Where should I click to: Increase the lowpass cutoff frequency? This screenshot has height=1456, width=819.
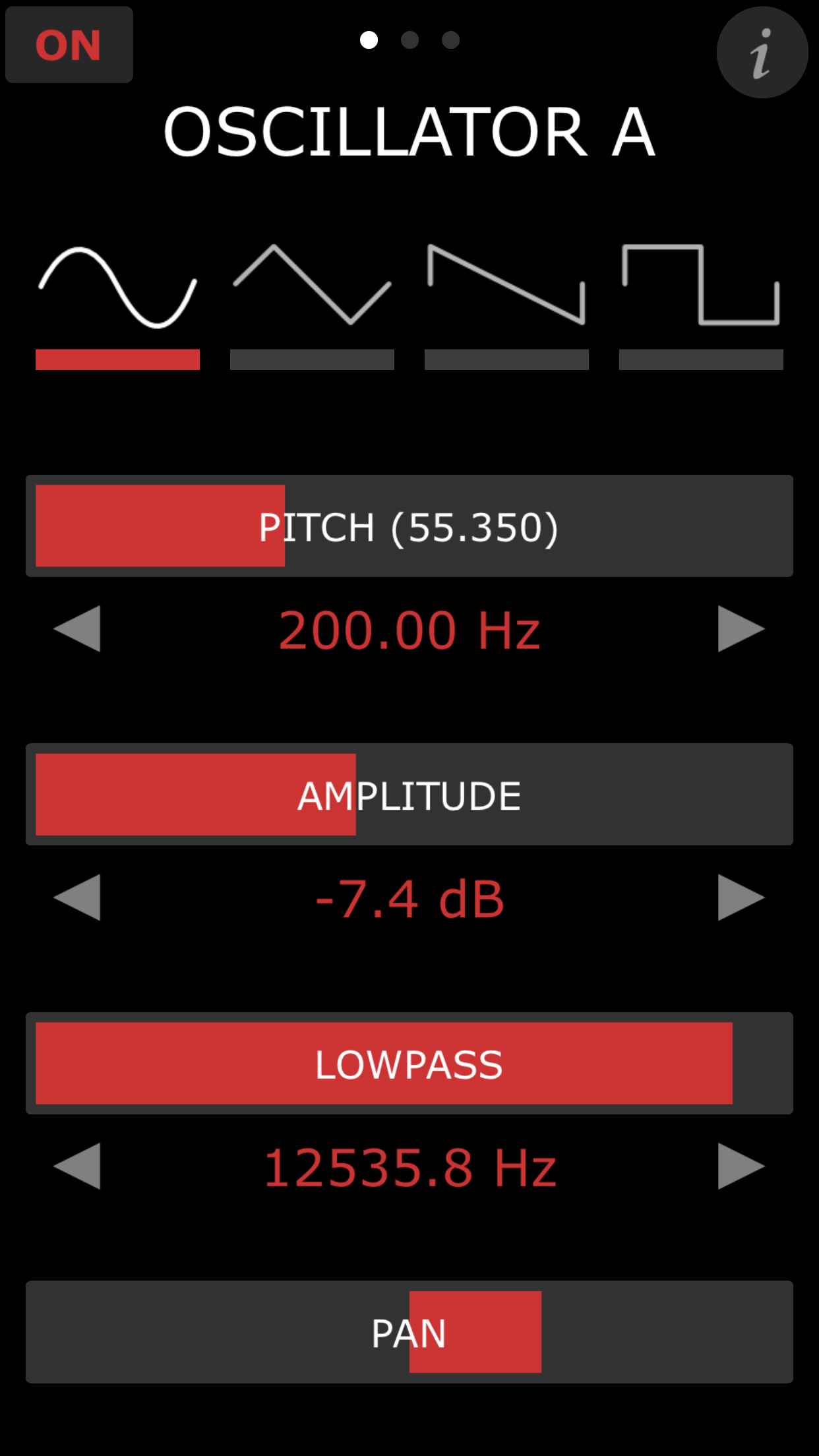pos(741,1167)
